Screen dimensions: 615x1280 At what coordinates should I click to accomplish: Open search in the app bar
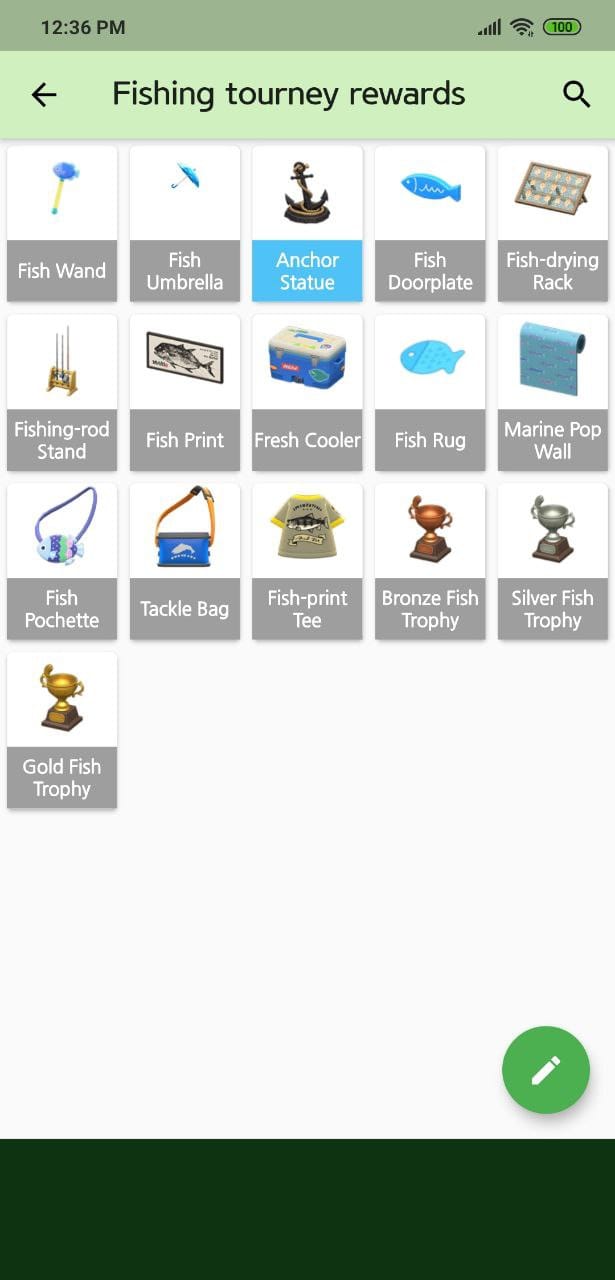576,95
